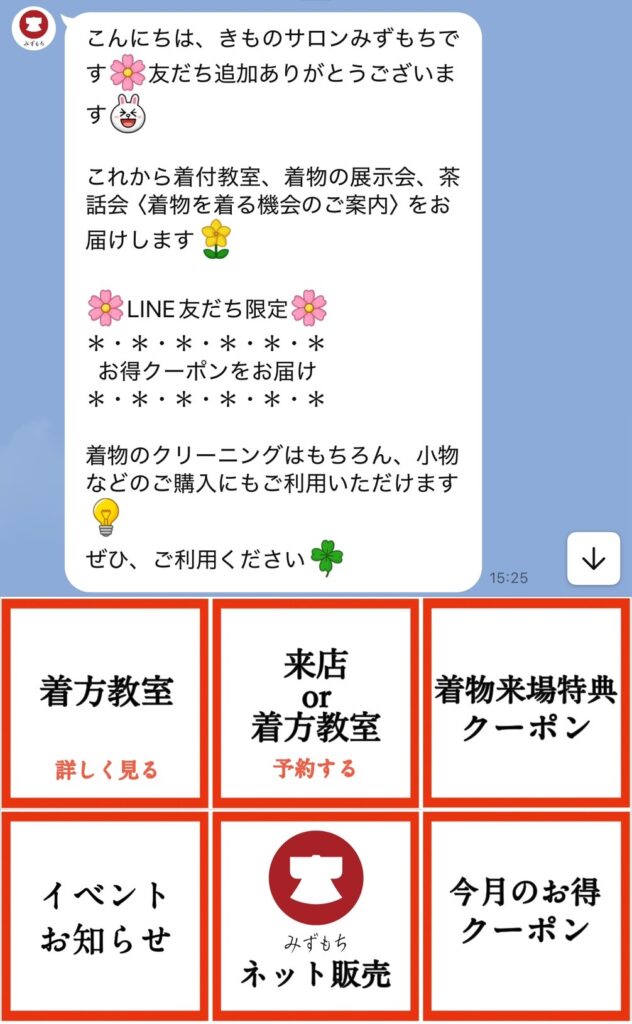View イベントお知らせ announcements
The height and width of the screenshot is (1024, 632).
105,917
